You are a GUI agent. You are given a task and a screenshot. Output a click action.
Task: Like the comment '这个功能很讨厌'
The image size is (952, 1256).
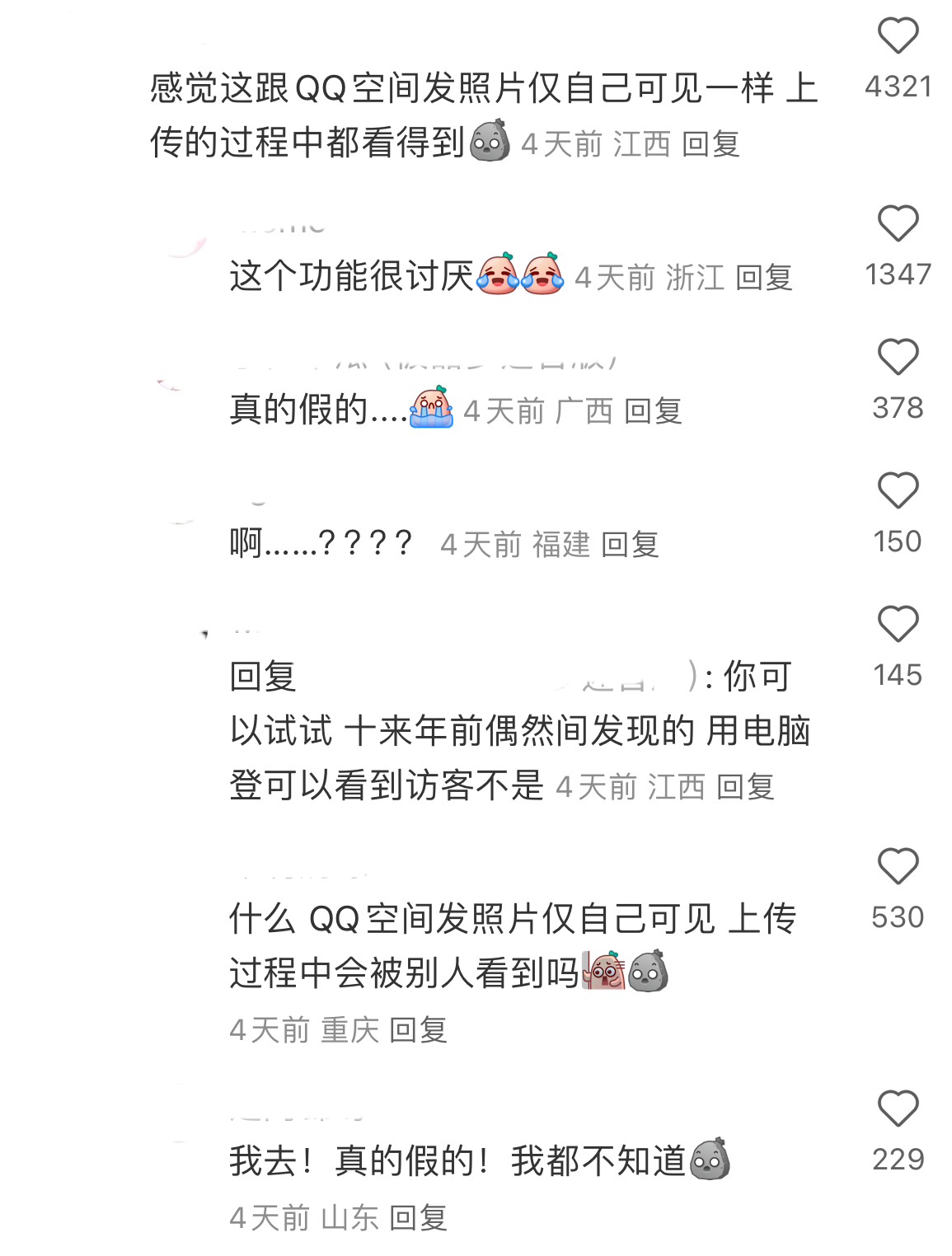point(898,224)
